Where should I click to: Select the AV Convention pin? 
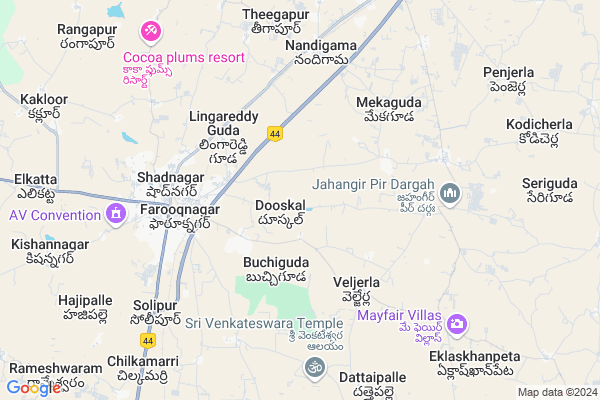point(116,213)
